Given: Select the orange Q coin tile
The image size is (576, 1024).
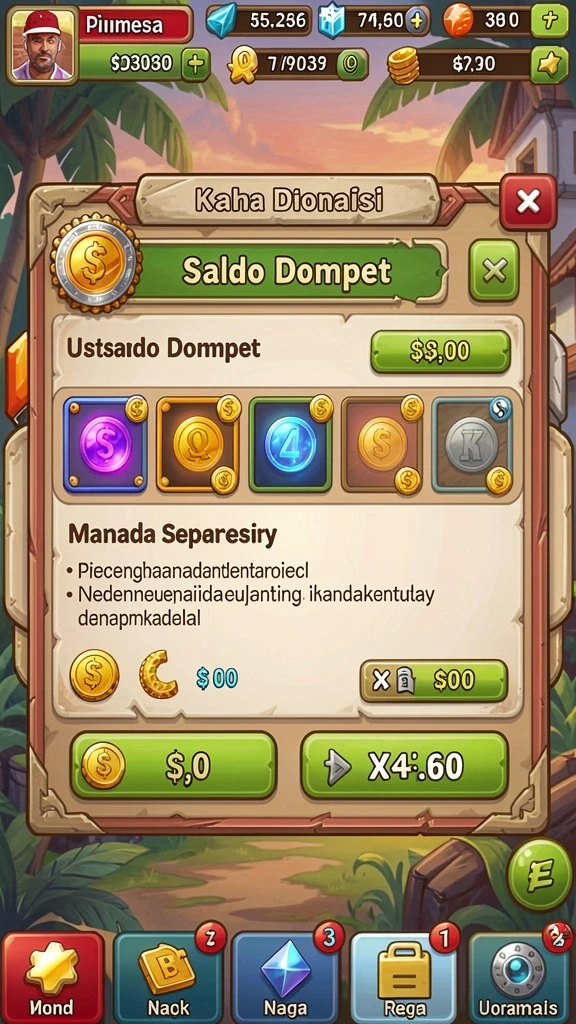Looking at the screenshot, I should pos(198,445).
